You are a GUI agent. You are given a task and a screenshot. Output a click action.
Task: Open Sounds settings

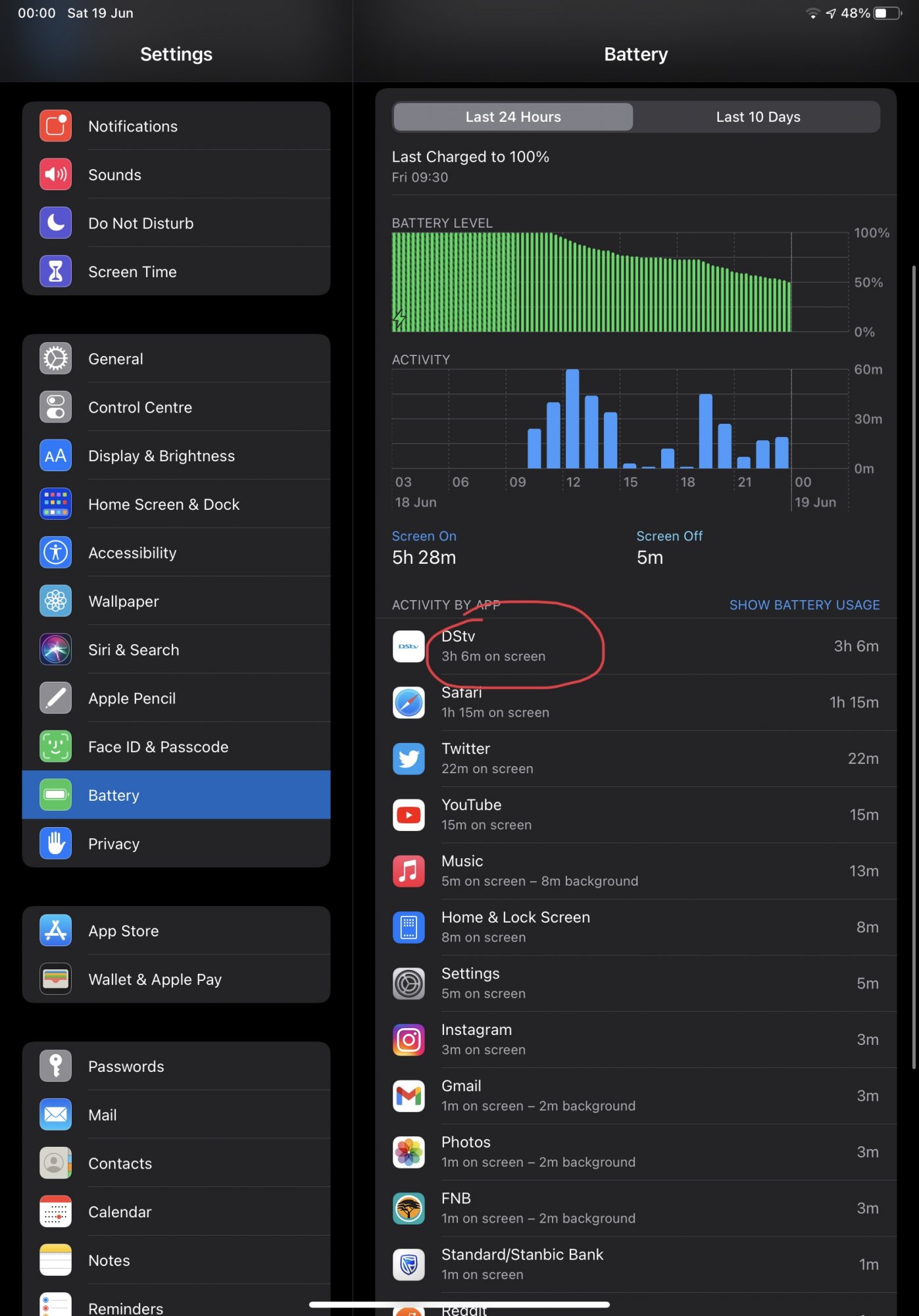176,174
